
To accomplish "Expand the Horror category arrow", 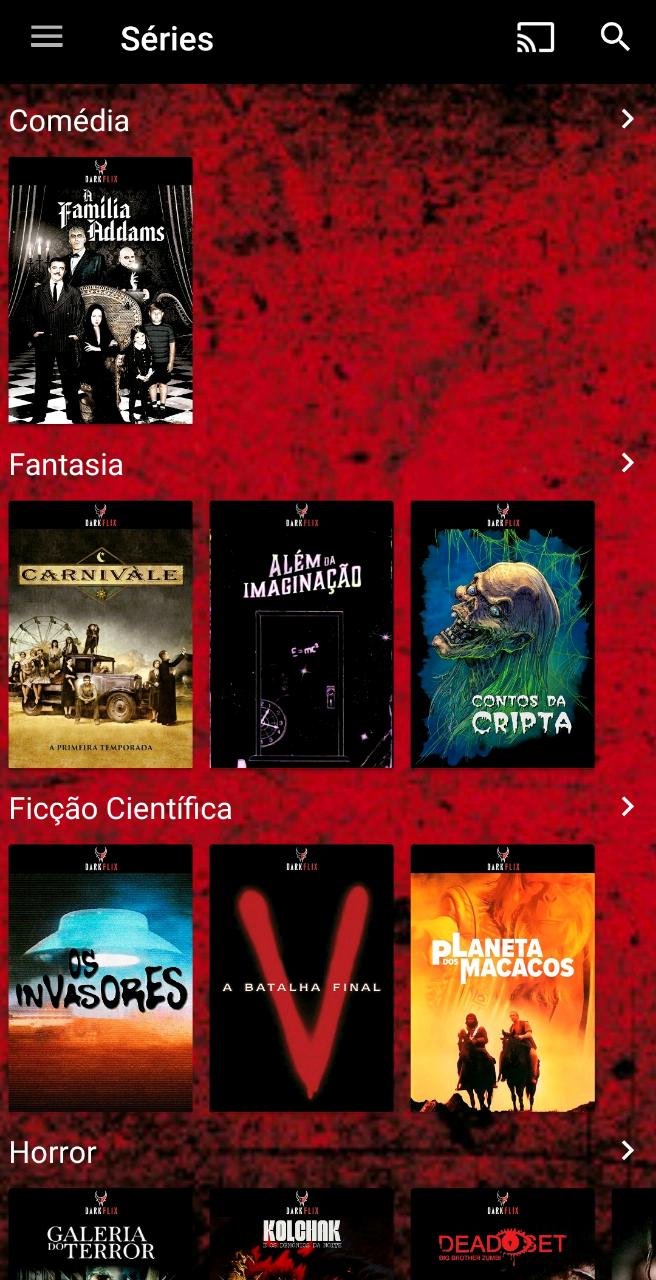I will [628, 1151].
